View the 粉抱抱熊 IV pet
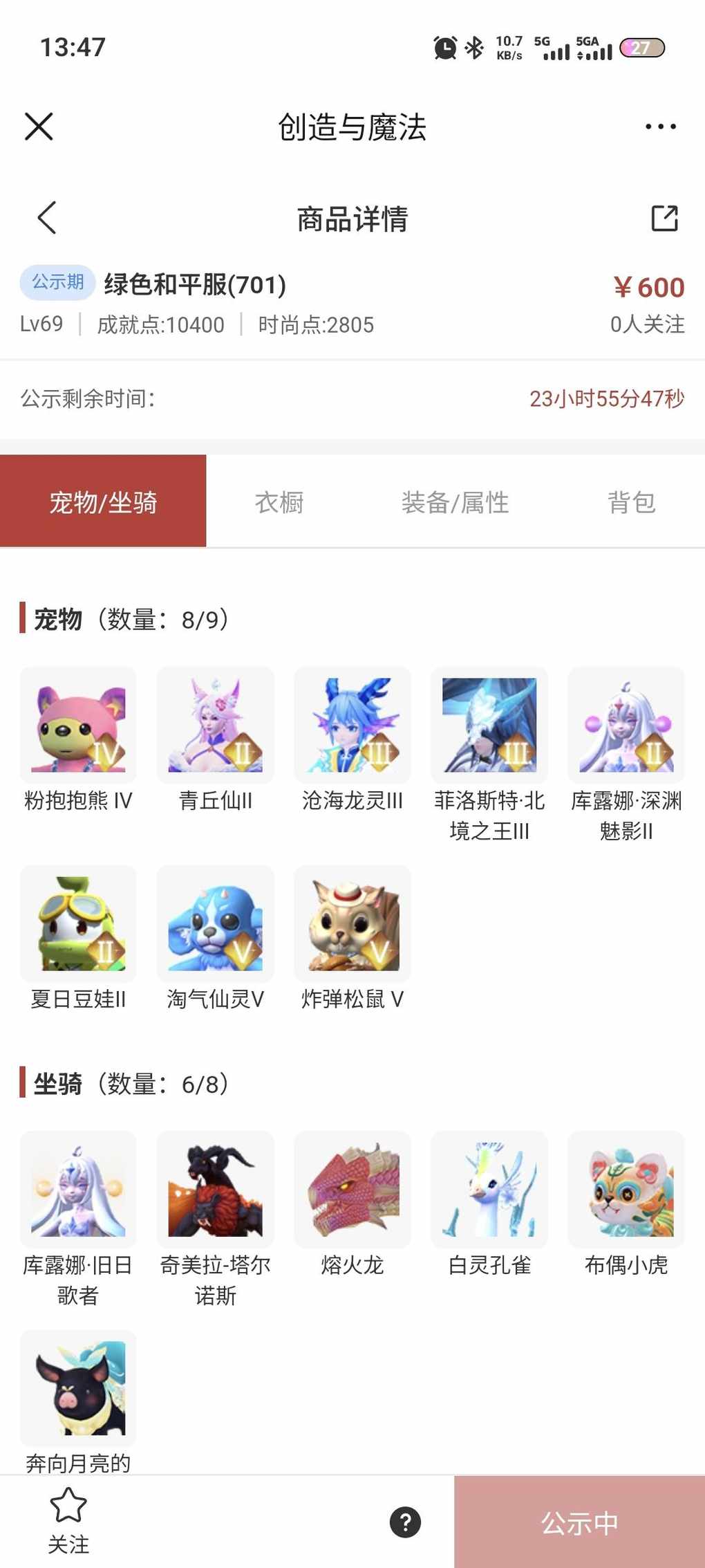705x1568 pixels. pos(78,726)
